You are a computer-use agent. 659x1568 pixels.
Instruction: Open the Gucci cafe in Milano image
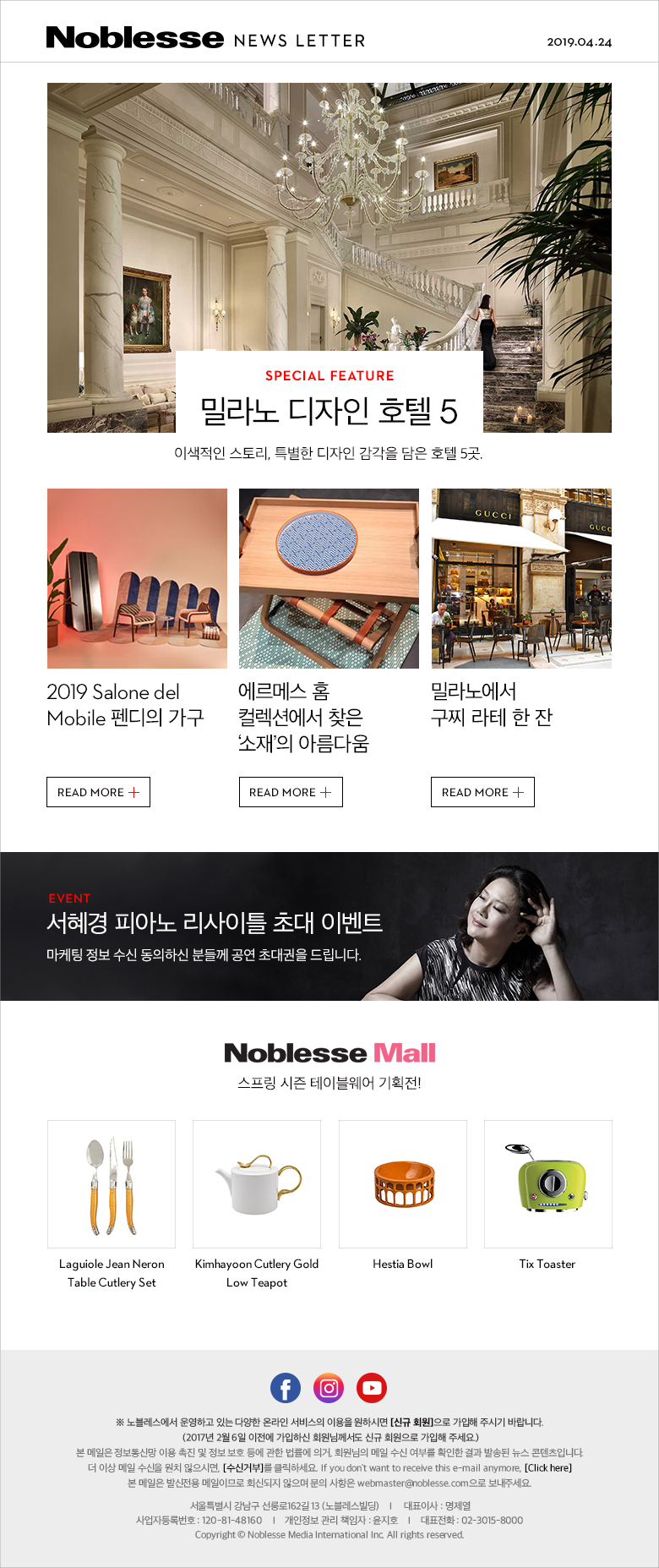[x=521, y=578]
